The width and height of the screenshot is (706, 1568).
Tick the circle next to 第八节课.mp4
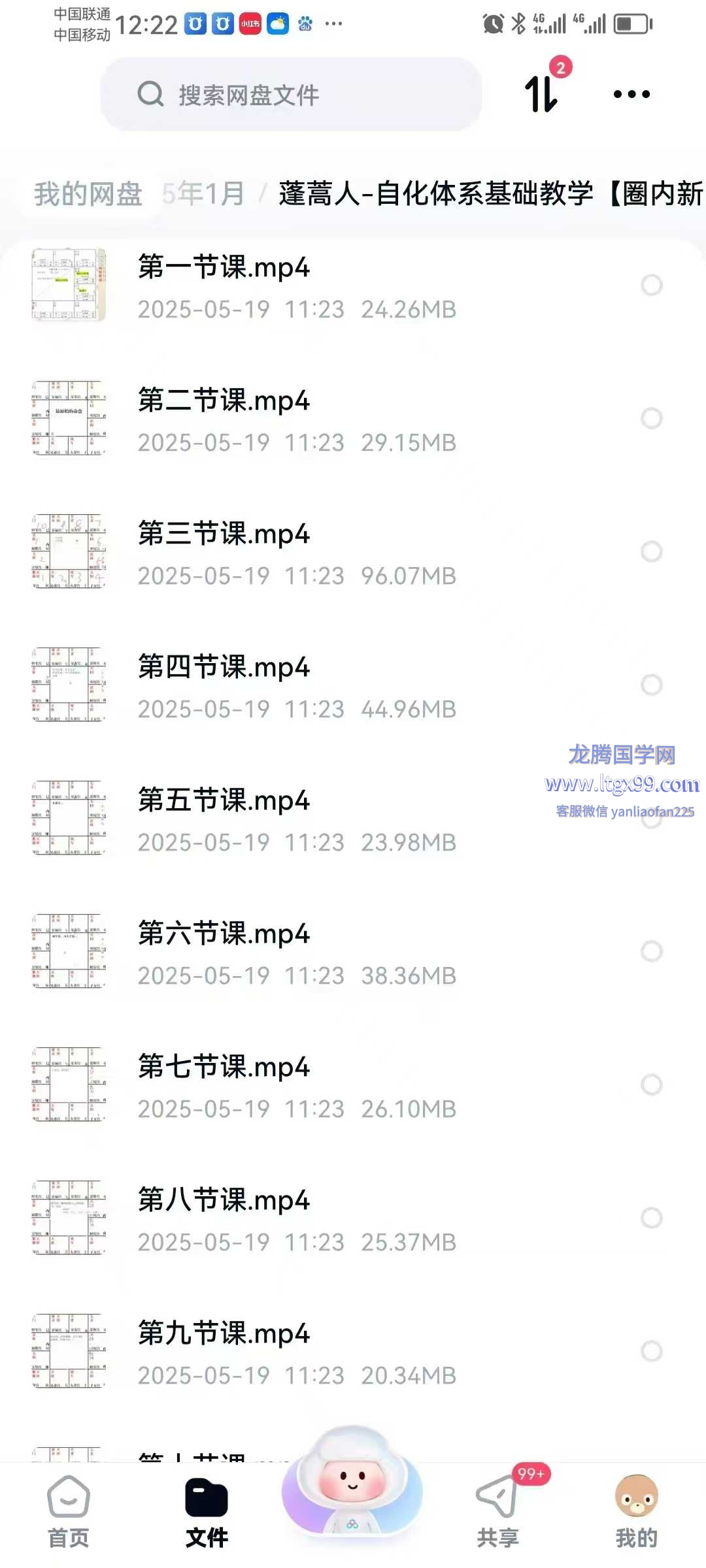click(651, 1218)
